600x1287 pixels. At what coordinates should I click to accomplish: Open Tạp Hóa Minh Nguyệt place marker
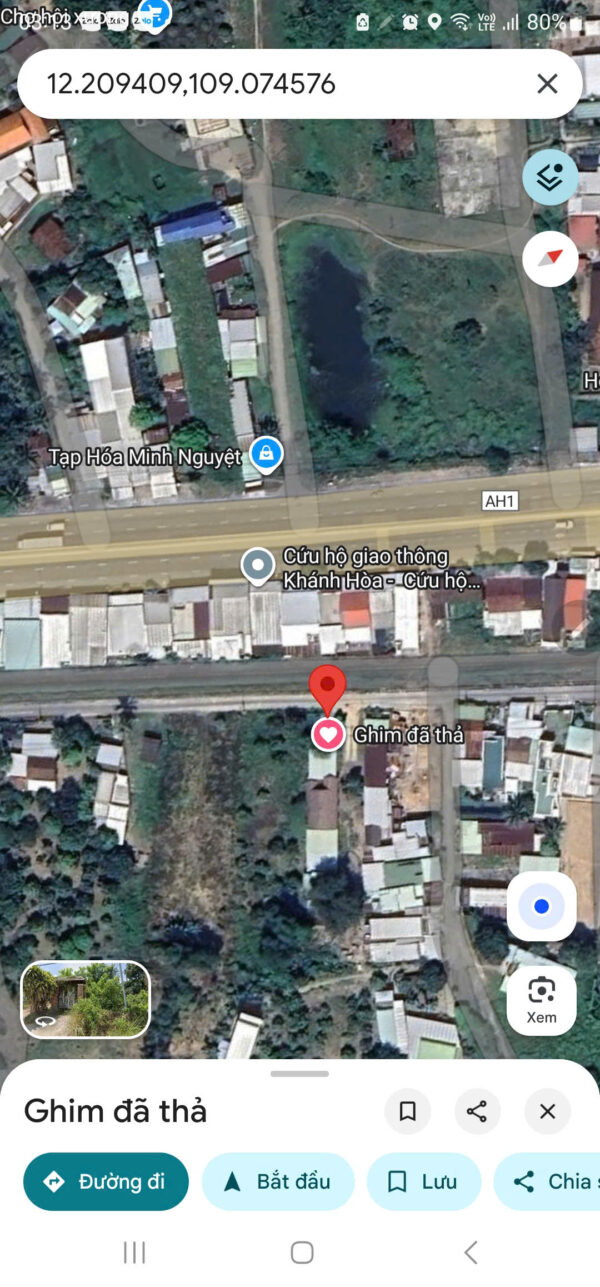[x=266, y=454]
